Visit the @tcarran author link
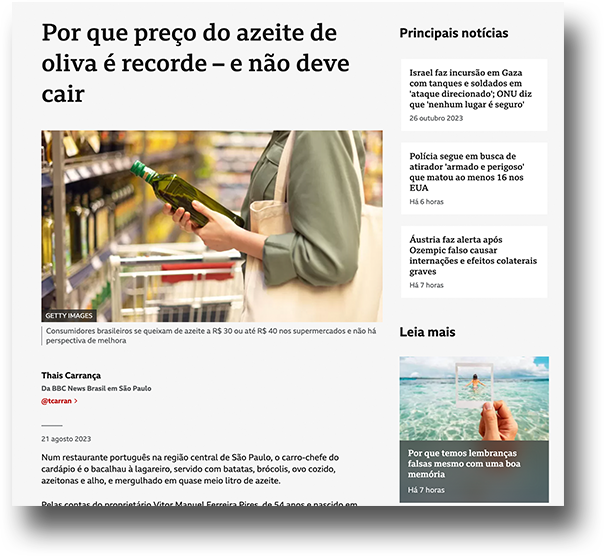This screenshot has width=604, height=556. (x=58, y=401)
